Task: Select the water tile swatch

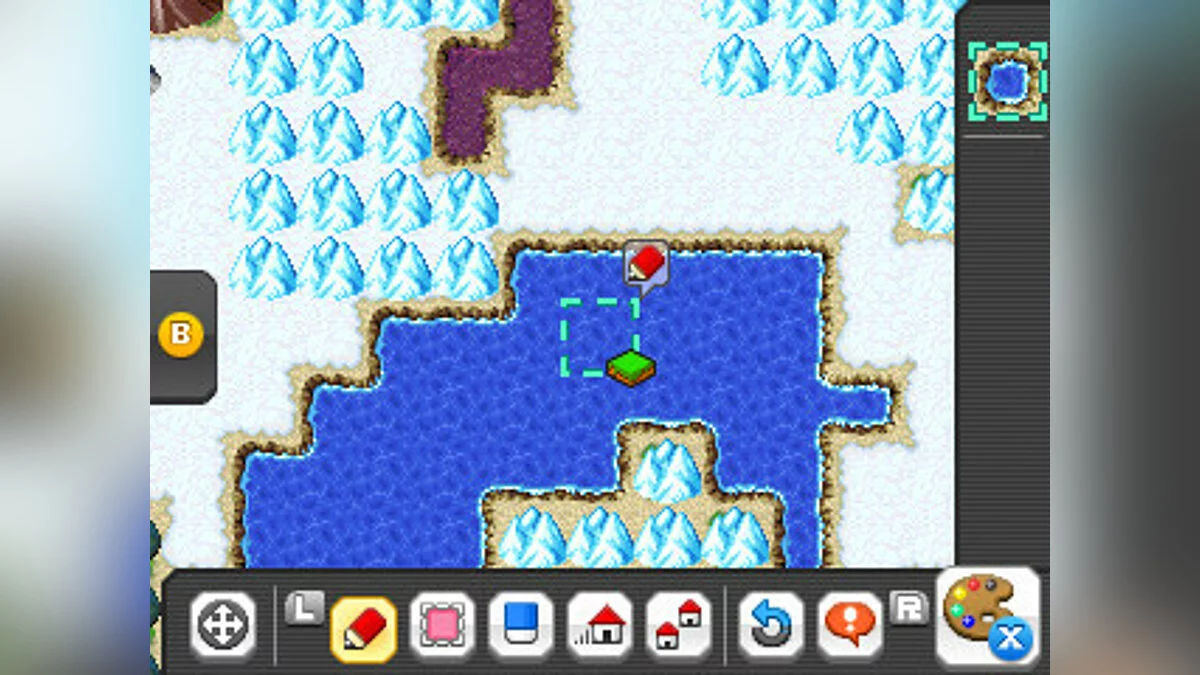Action: click(x=1007, y=82)
